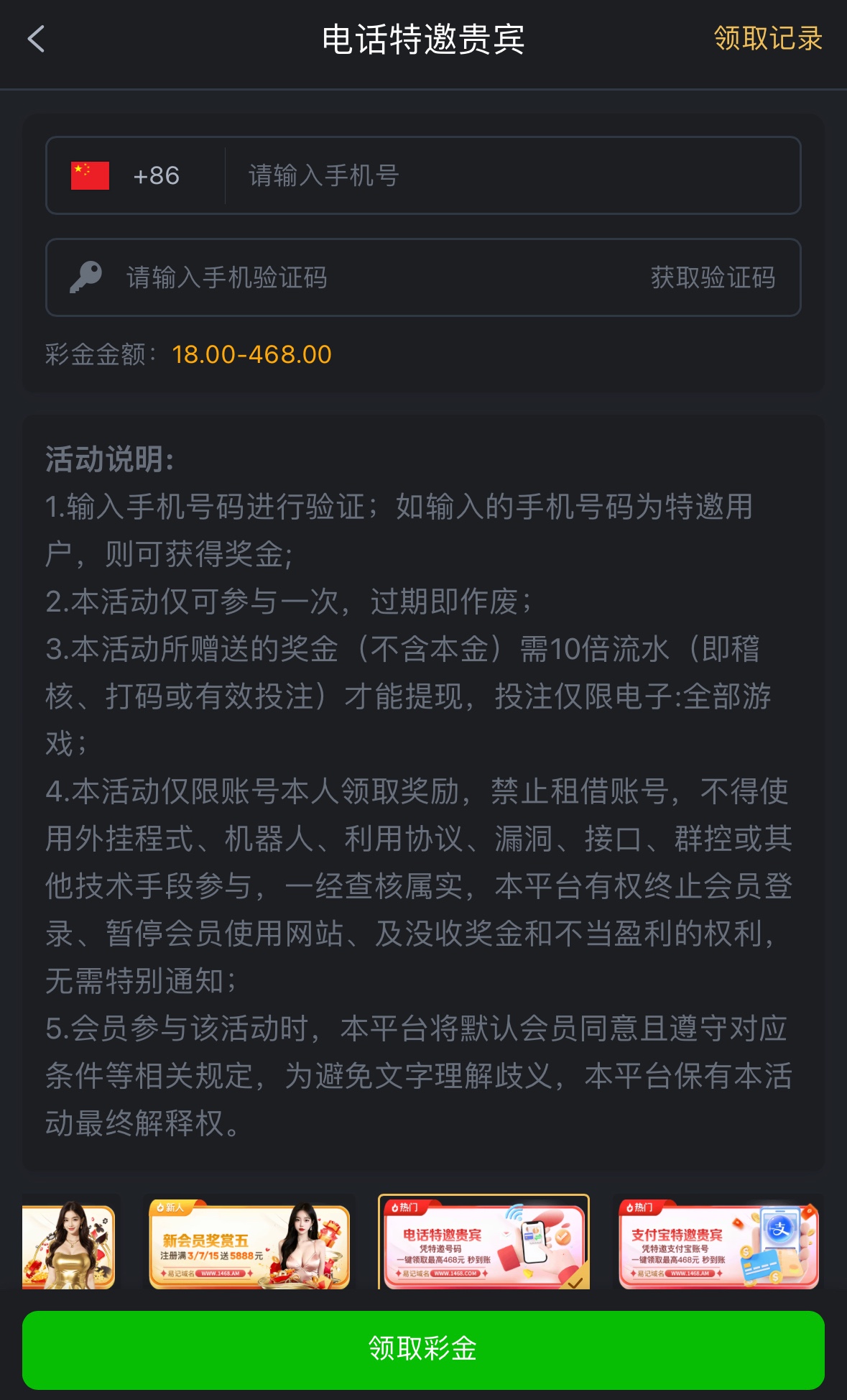Focus the 请输入手机验证码 code field
The image size is (847, 1400).
(x=359, y=277)
